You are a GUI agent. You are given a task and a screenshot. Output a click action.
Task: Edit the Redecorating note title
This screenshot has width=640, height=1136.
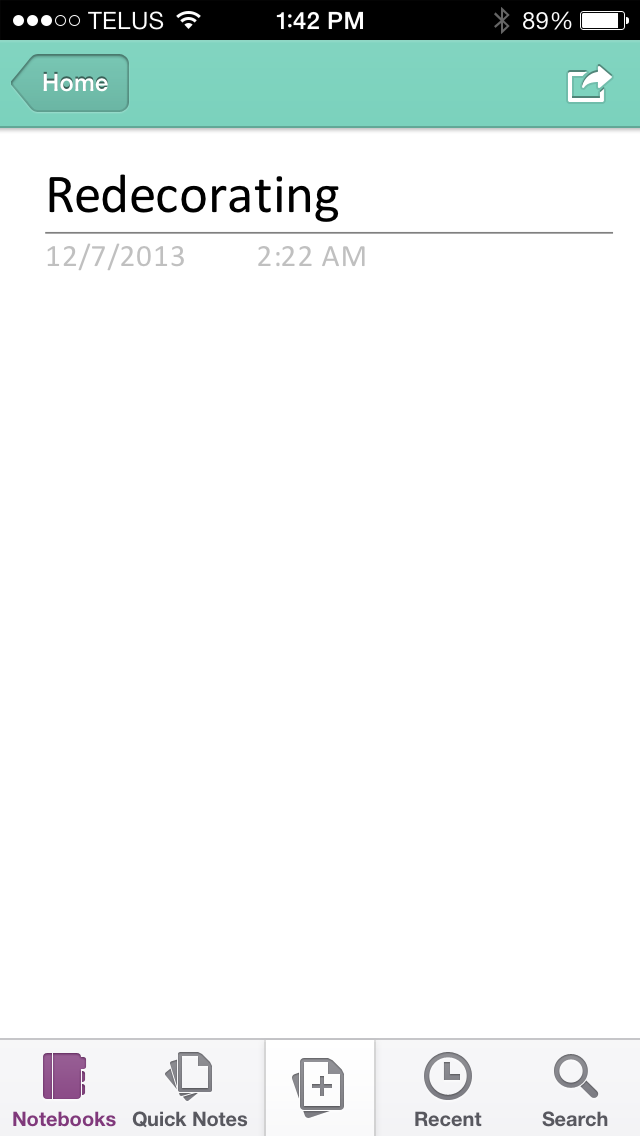click(x=193, y=197)
